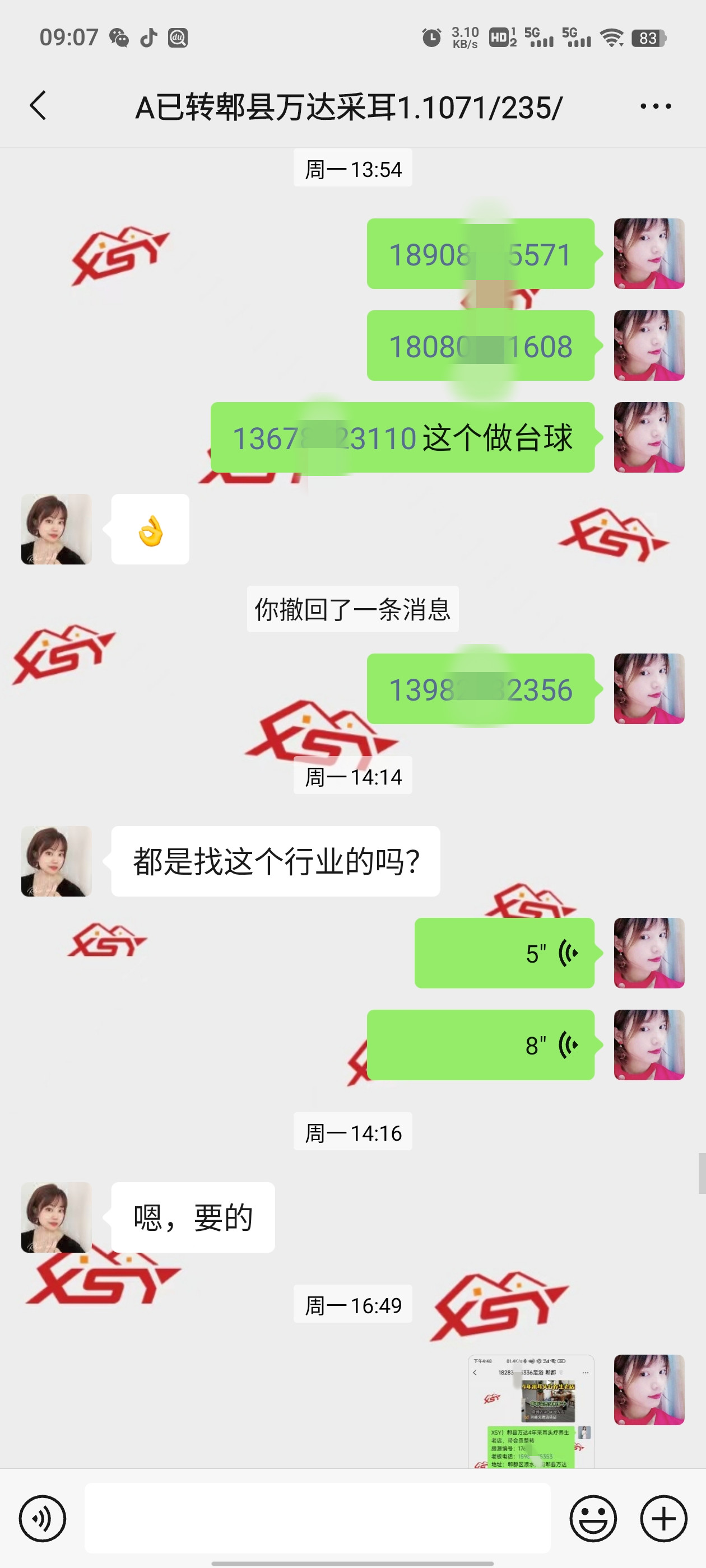Play the 5-second voice message
This screenshot has height=1568, width=706.
pyautogui.click(x=504, y=953)
